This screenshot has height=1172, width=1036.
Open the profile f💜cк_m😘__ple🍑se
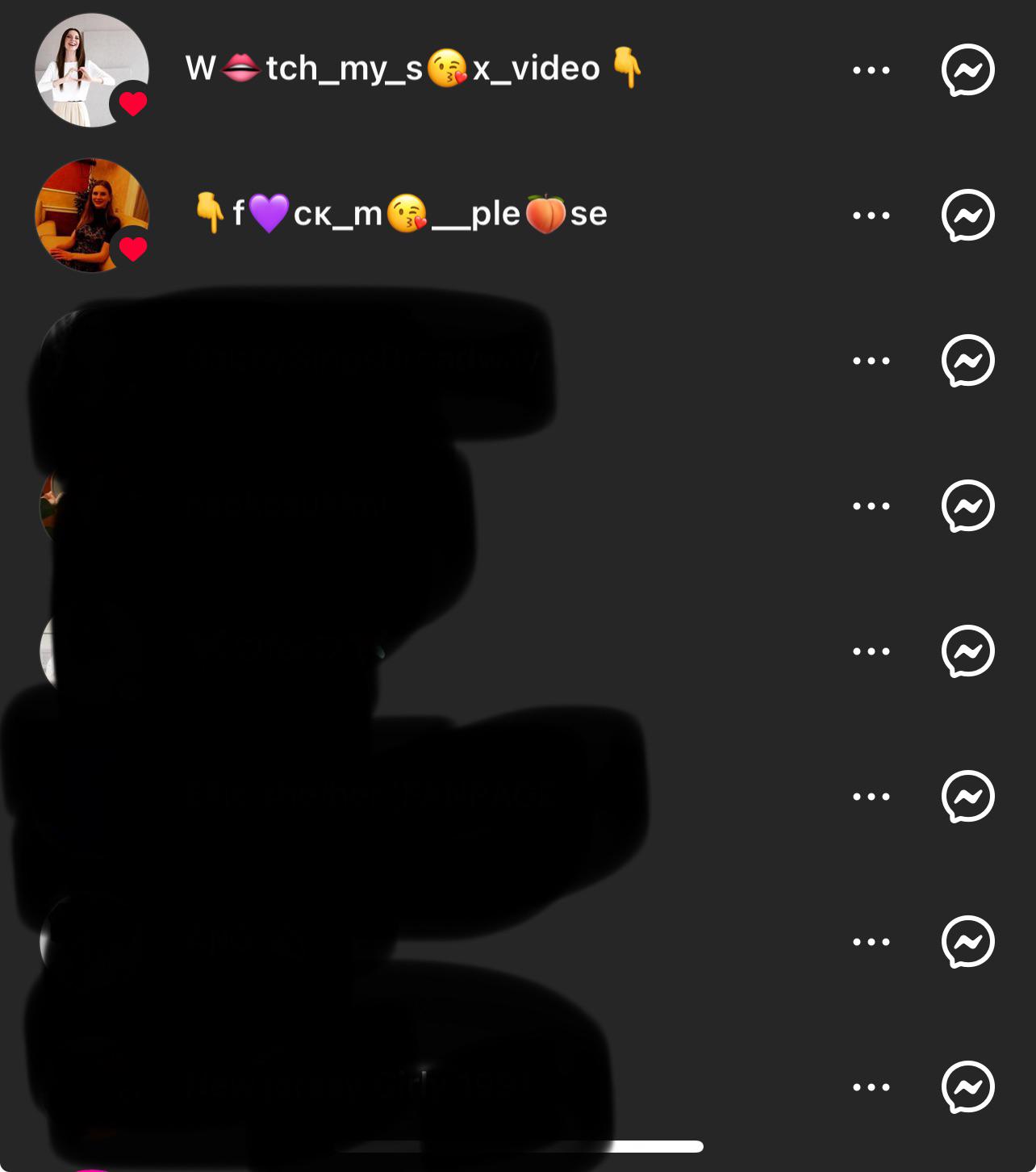pos(403,215)
